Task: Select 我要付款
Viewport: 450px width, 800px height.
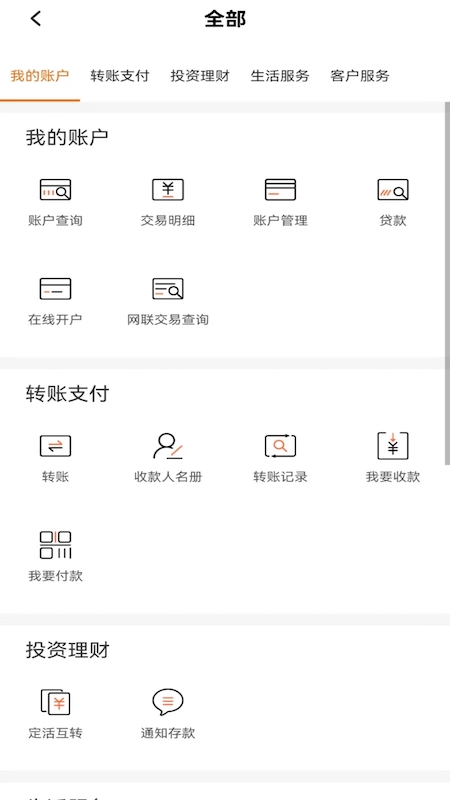Action: click(56, 557)
